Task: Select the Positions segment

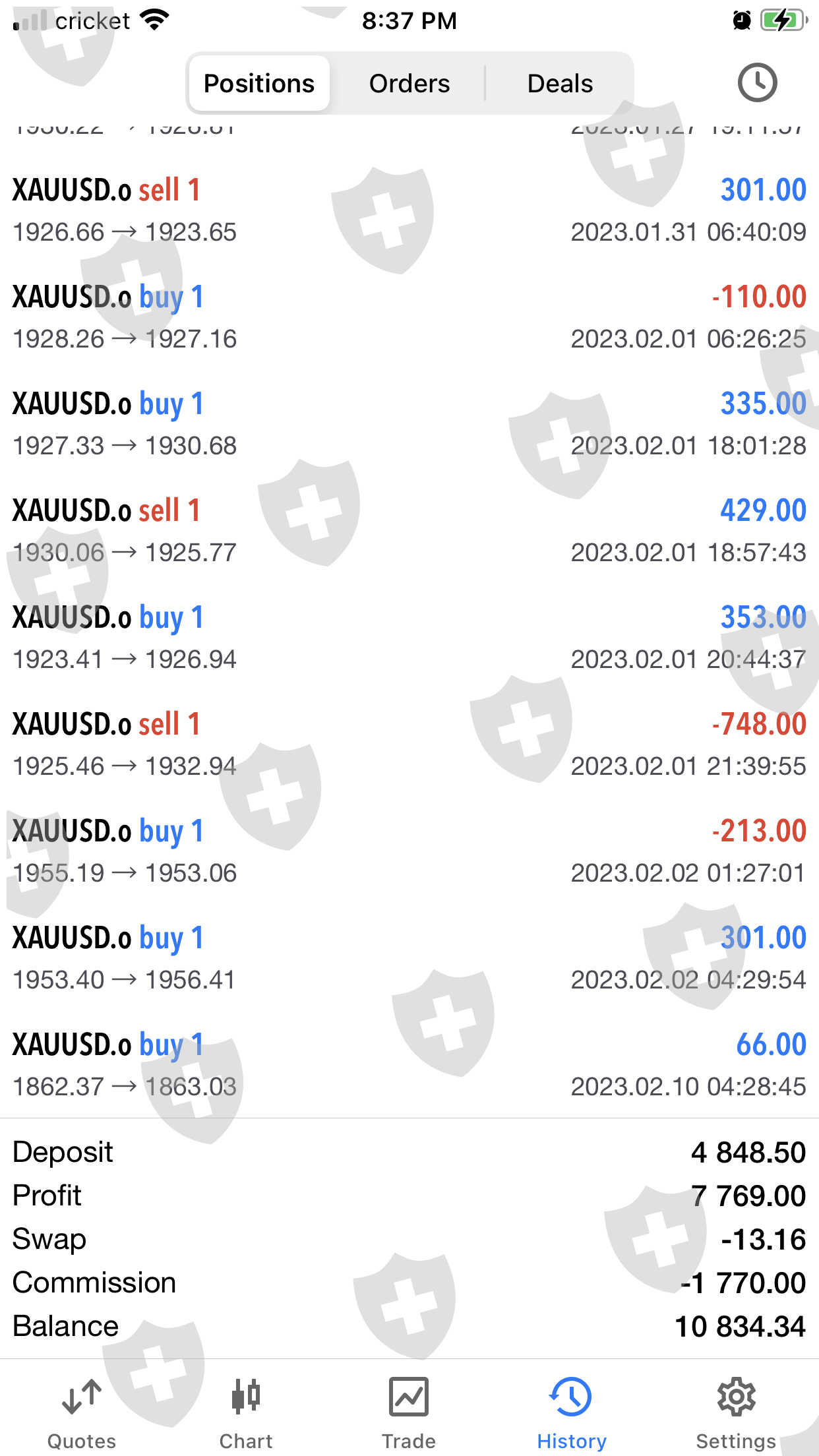Action: click(x=259, y=84)
